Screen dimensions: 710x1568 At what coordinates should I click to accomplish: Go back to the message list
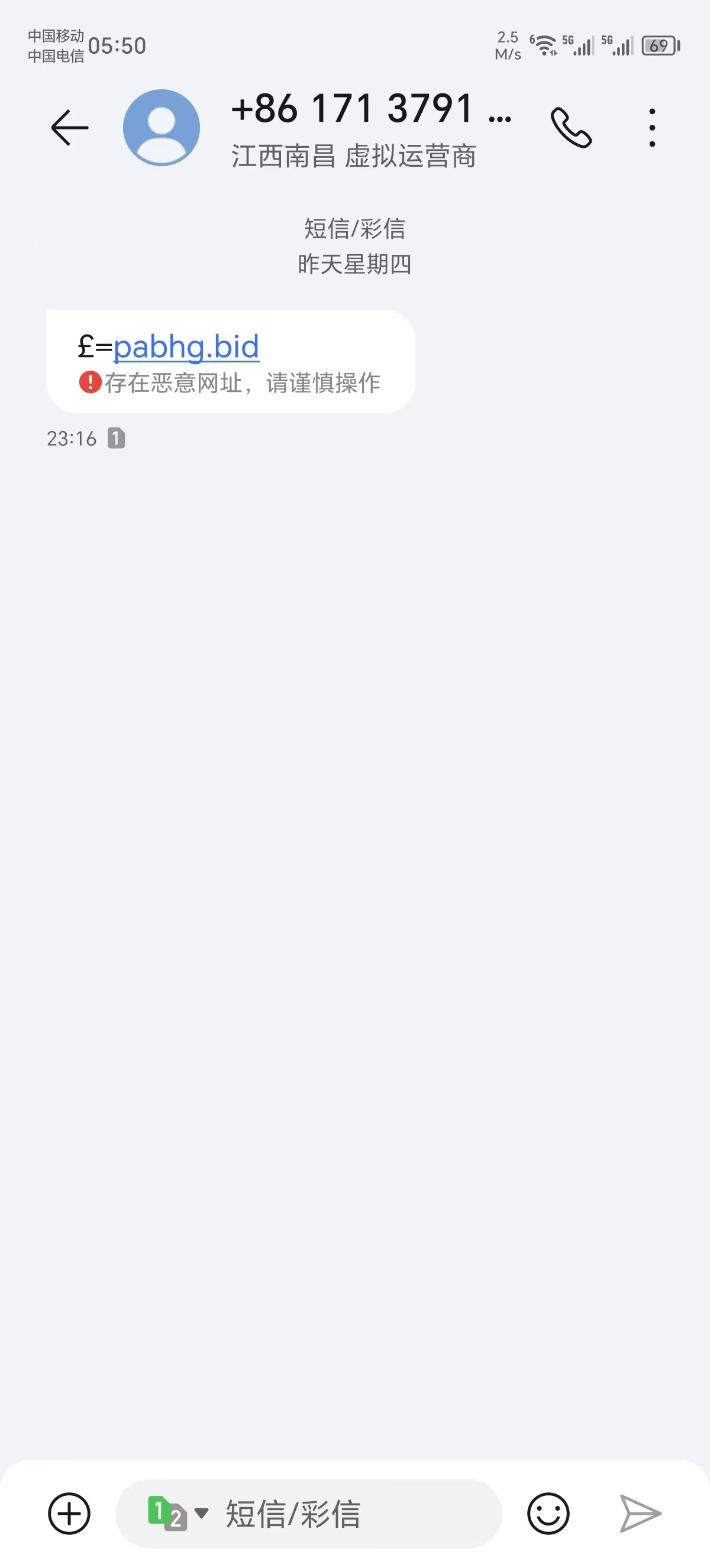(69, 128)
